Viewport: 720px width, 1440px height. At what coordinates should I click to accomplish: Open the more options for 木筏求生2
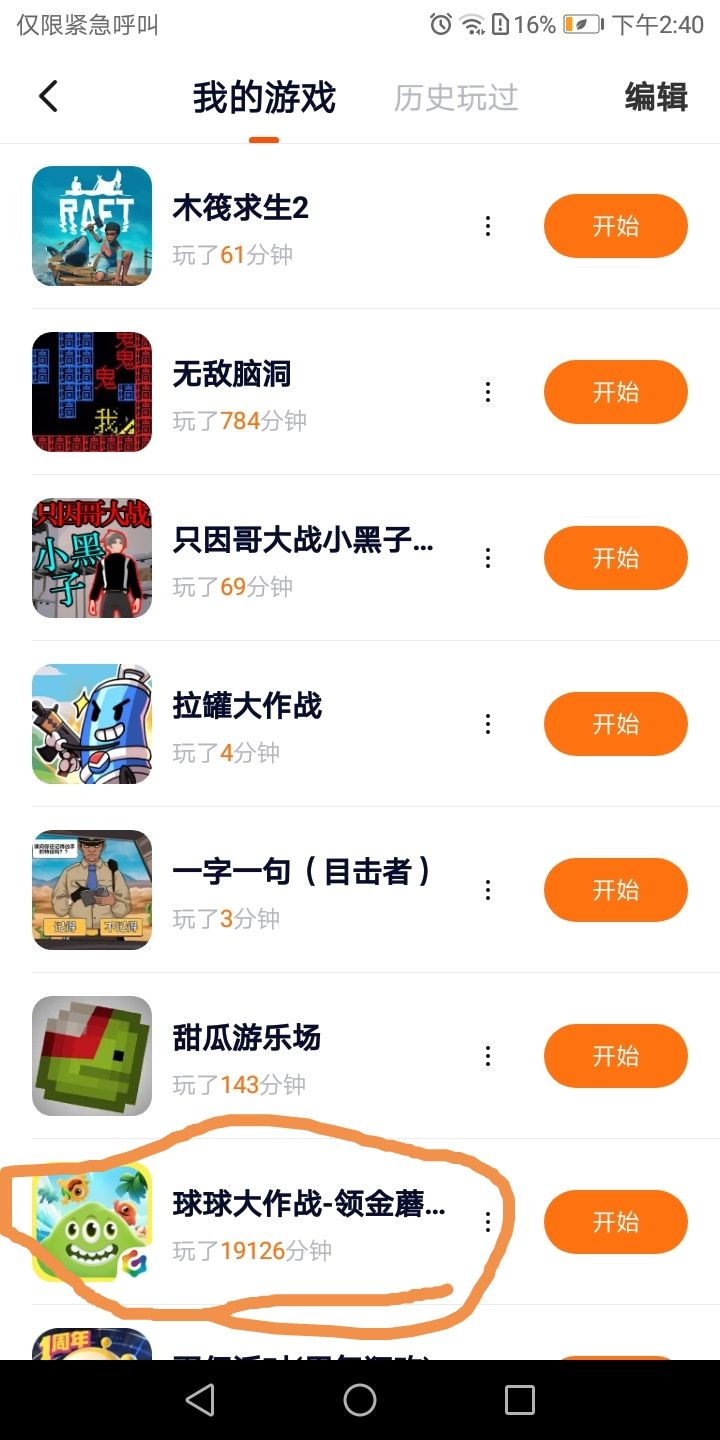click(488, 226)
